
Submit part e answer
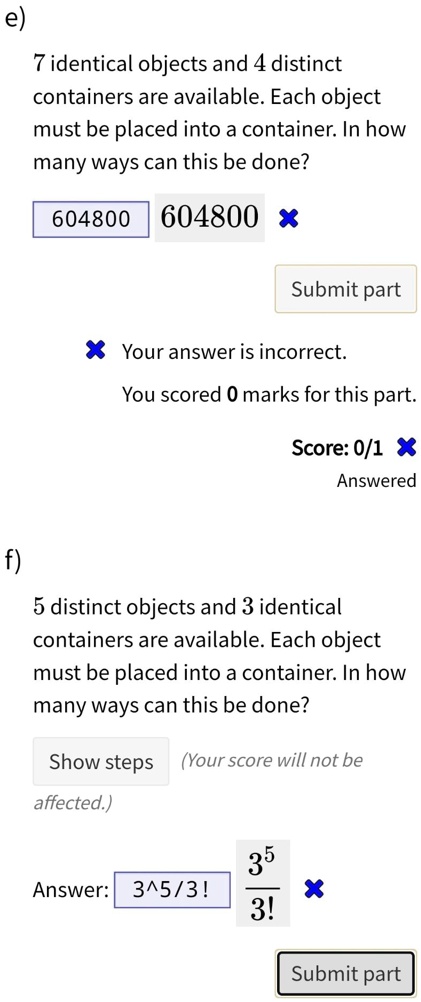(346, 289)
